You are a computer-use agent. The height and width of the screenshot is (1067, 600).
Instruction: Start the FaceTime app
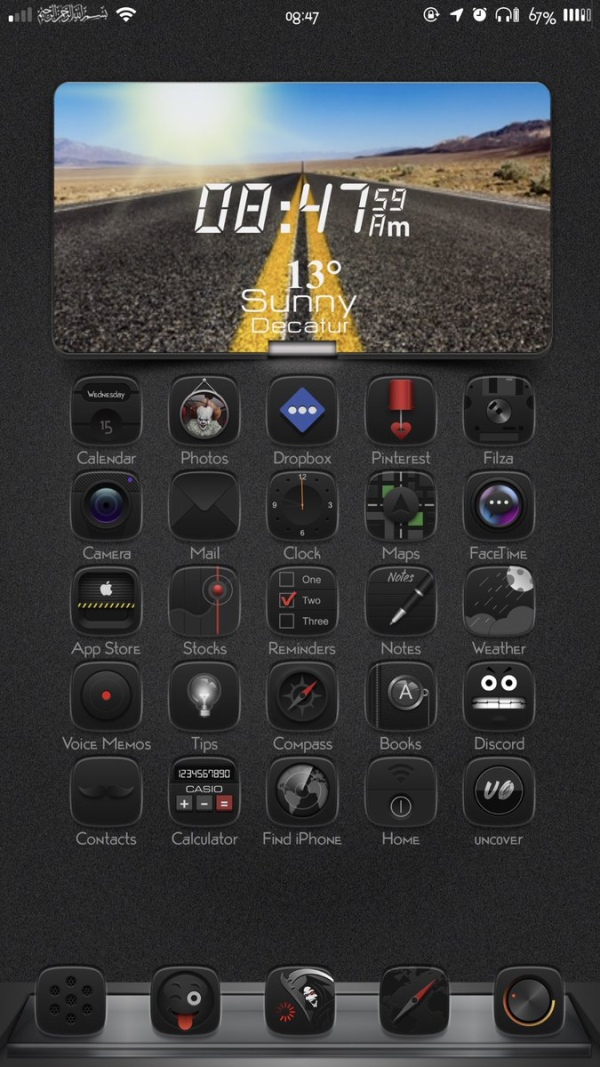click(x=498, y=506)
